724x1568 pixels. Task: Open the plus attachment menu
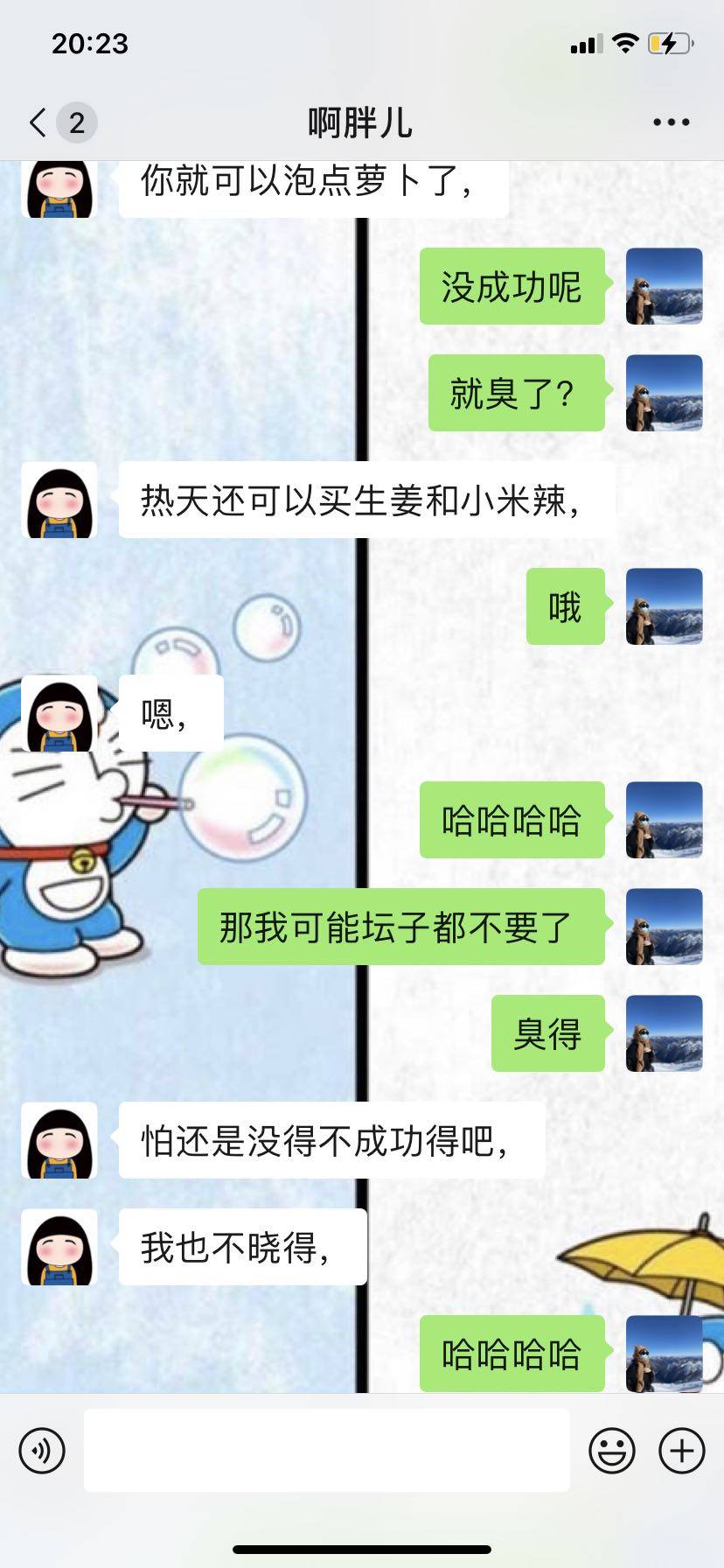click(681, 1450)
